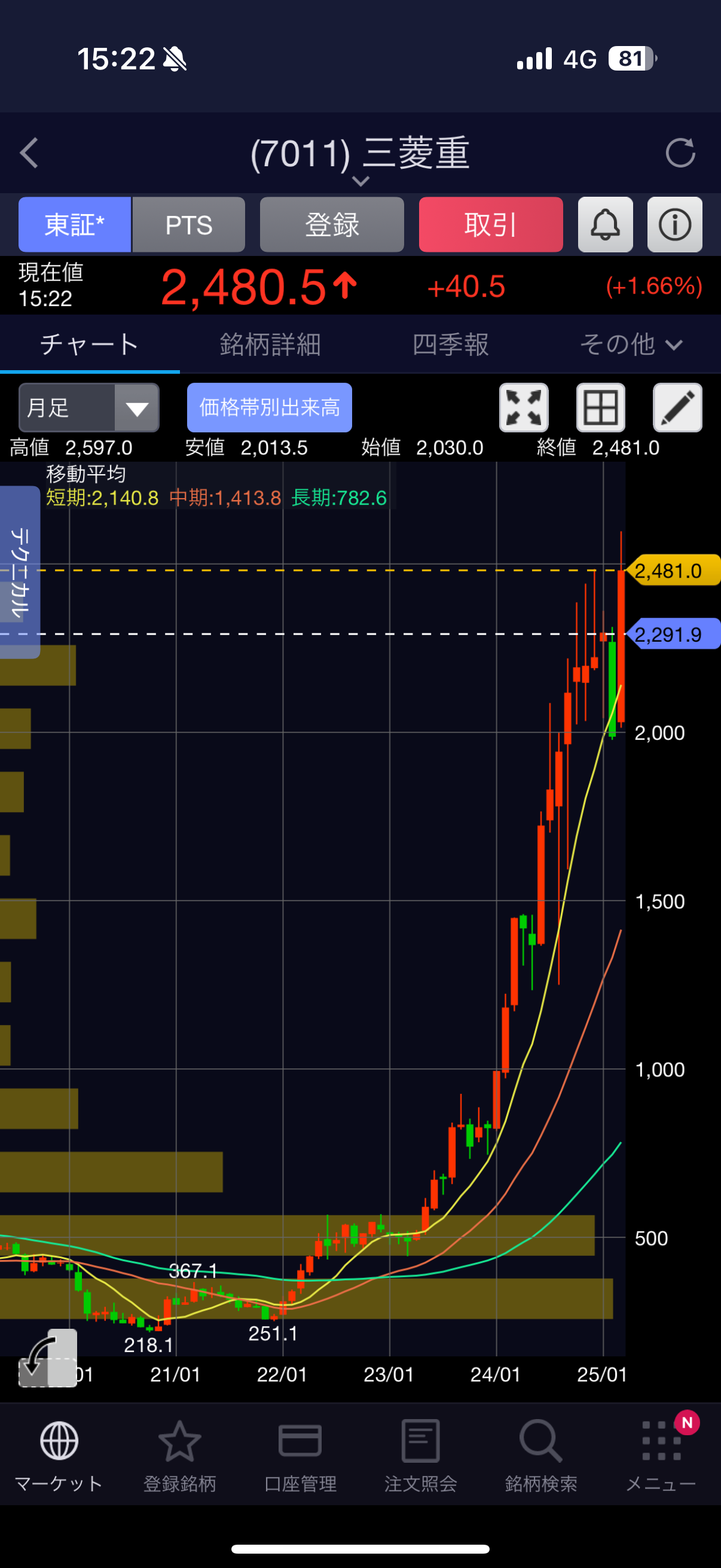Open the テクニカル side panel
Viewport: 721px width, 1568px height.
pos(20,572)
